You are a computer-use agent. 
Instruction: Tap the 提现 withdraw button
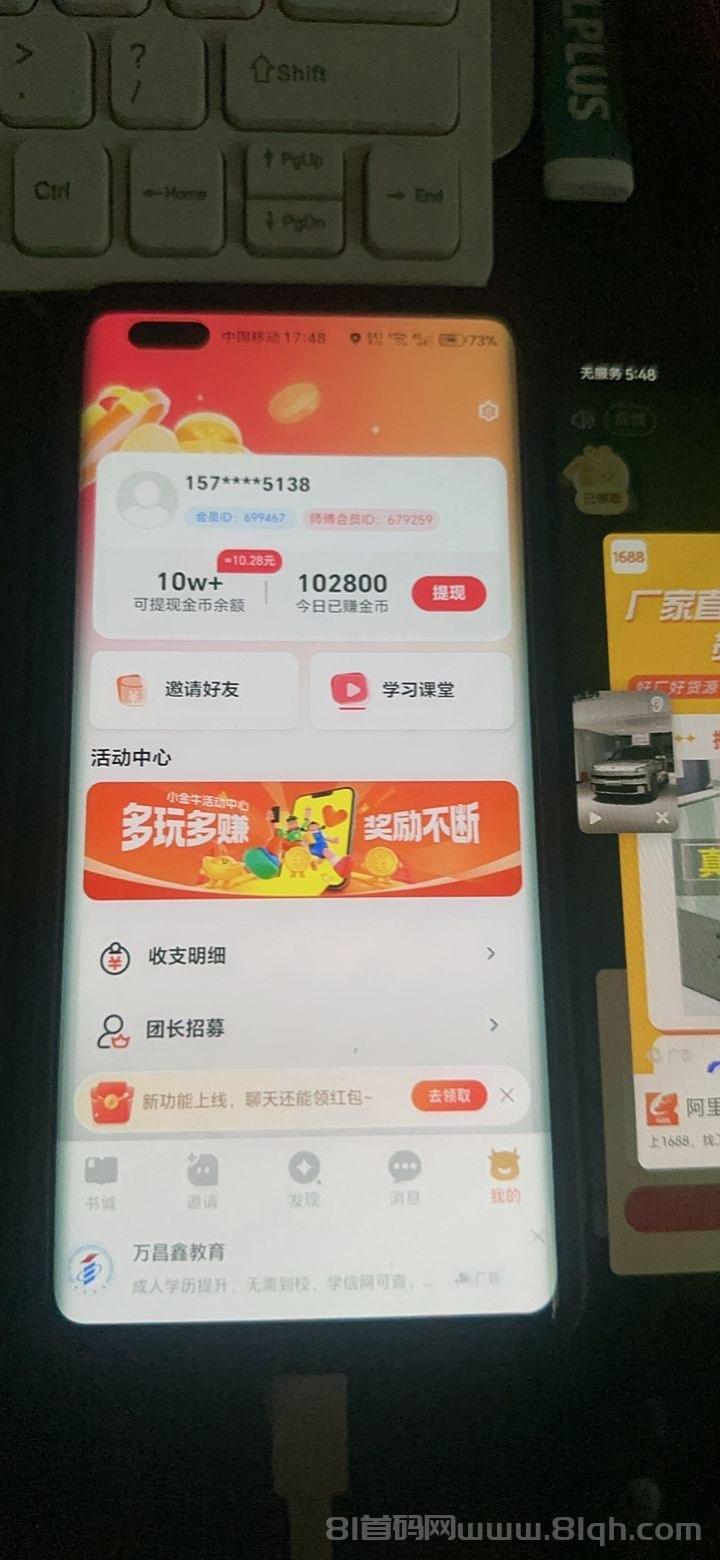pyautogui.click(x=448, y=593)
